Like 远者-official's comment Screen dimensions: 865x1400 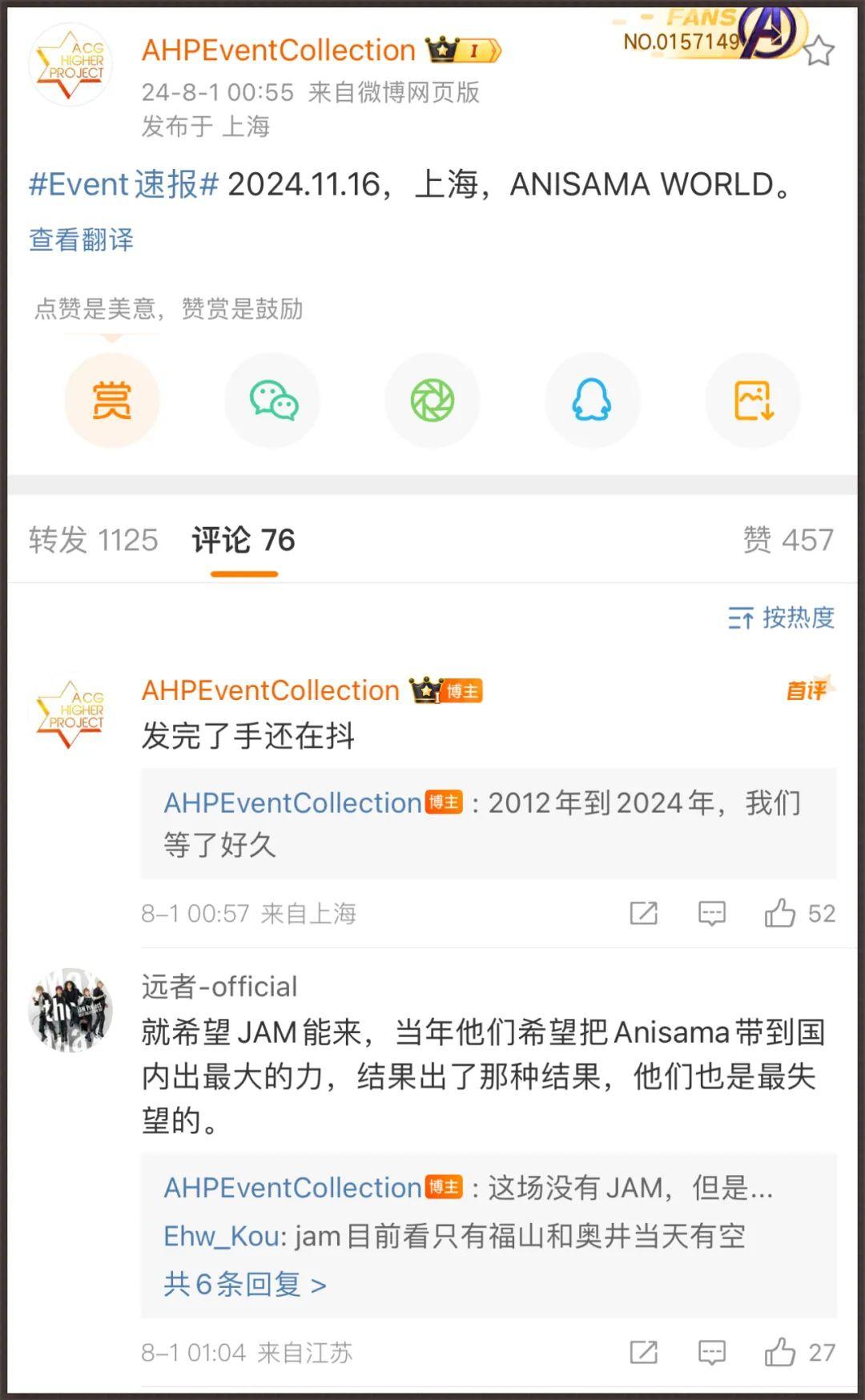click(781, 1353)
